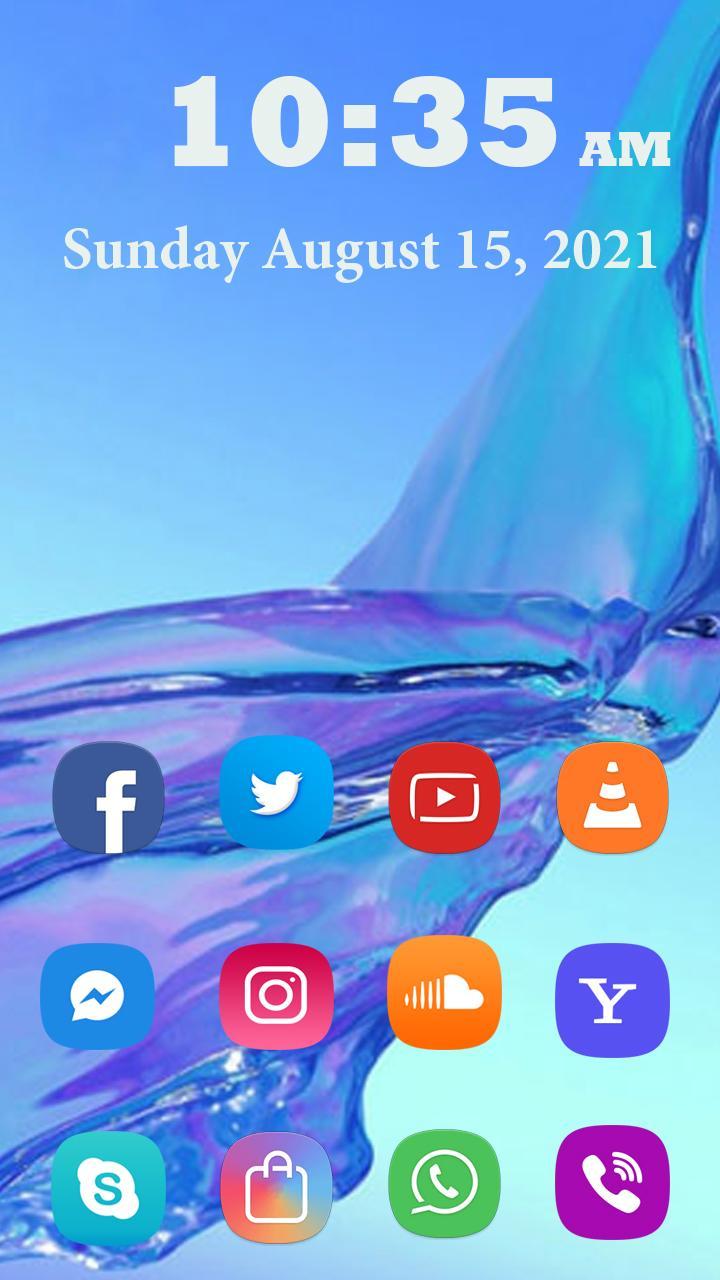Screen dimensions: 720x1280
Task: Launch the Instagram app
Action: (x=276, y=996)
